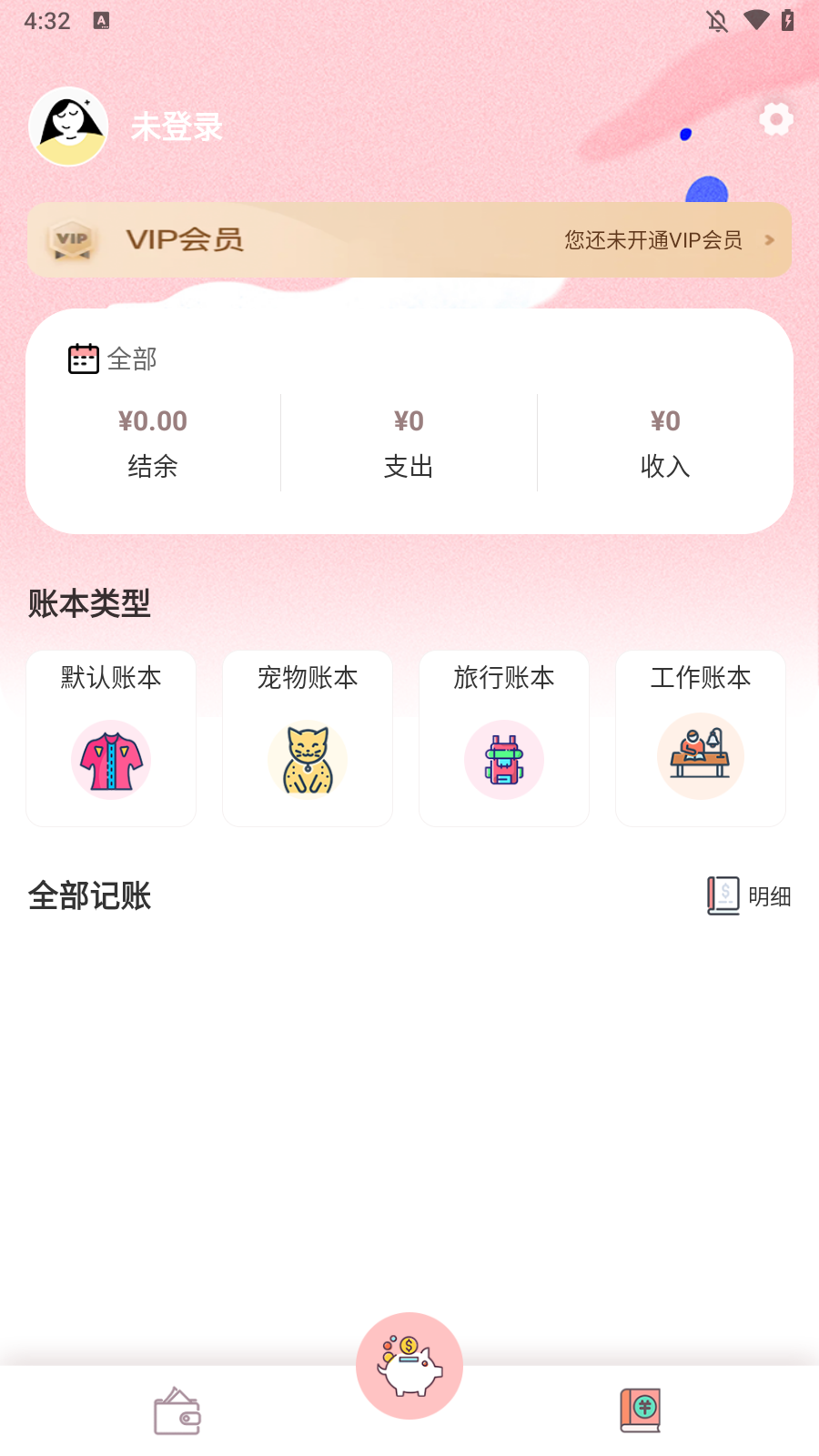Expand 您还未开通VIP会员 details

pyautogui.click(x=652, y=240)
